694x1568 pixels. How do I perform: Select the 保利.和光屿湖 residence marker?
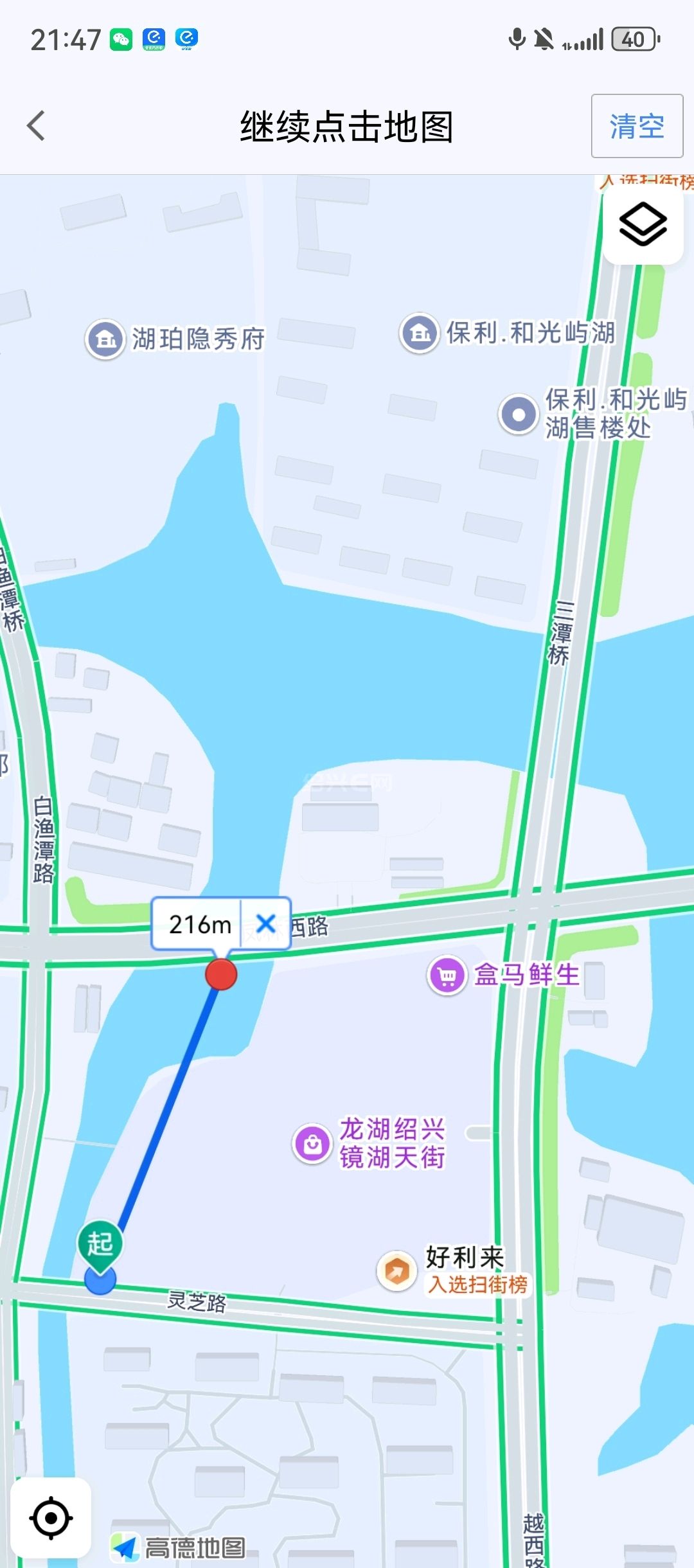point(420,333)
